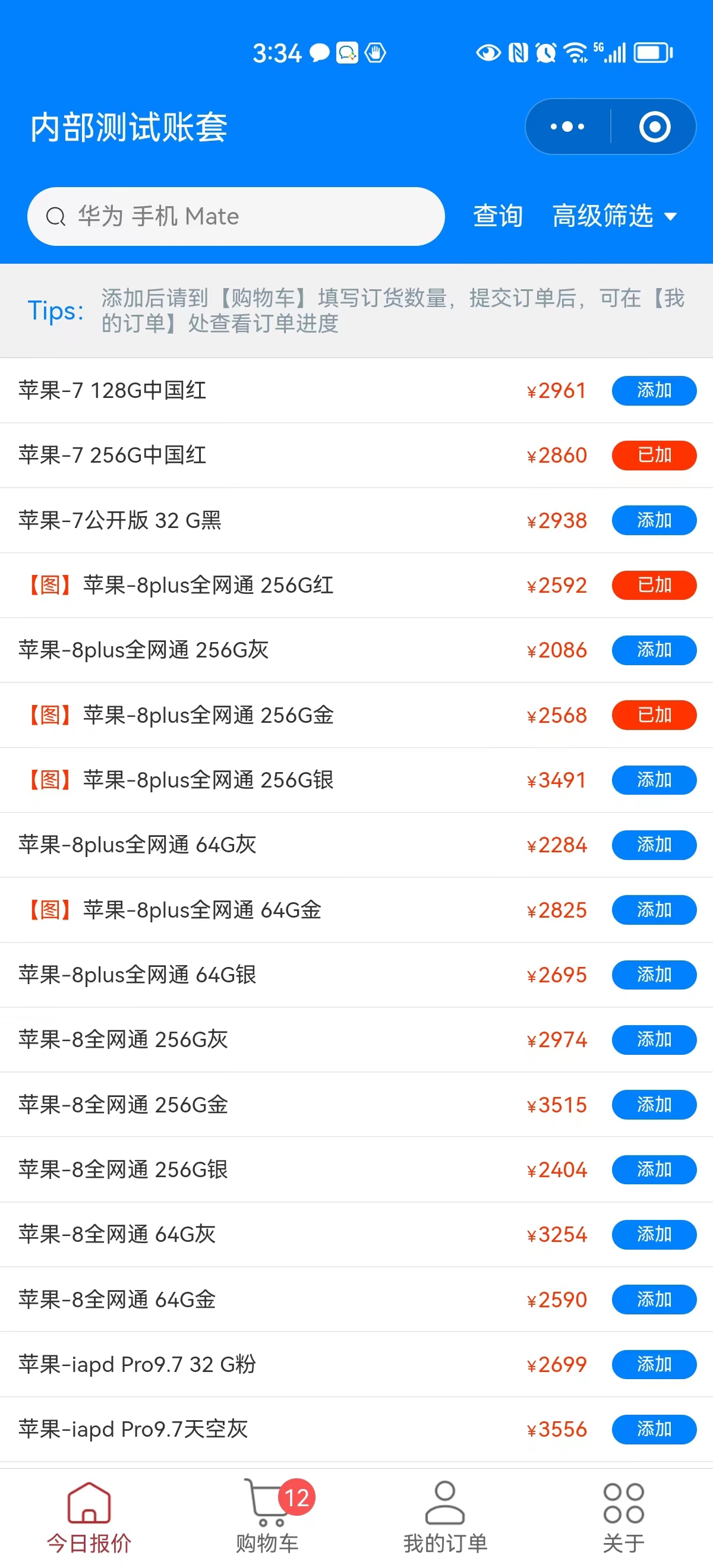Screen dimensions: 713x1568
Task: Tap 已加 for 苹果-8plus全网通 256G红
Action: (x=654, y=585)
